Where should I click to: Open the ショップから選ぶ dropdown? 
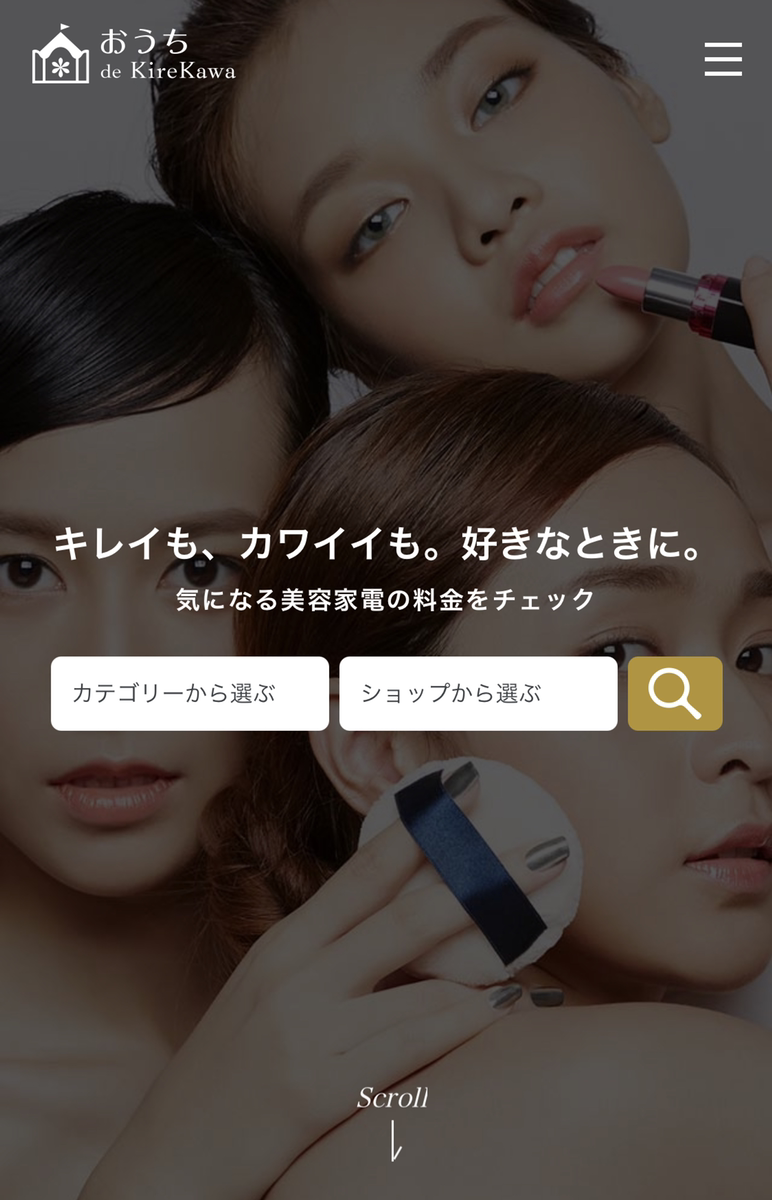tap(478, 693)
